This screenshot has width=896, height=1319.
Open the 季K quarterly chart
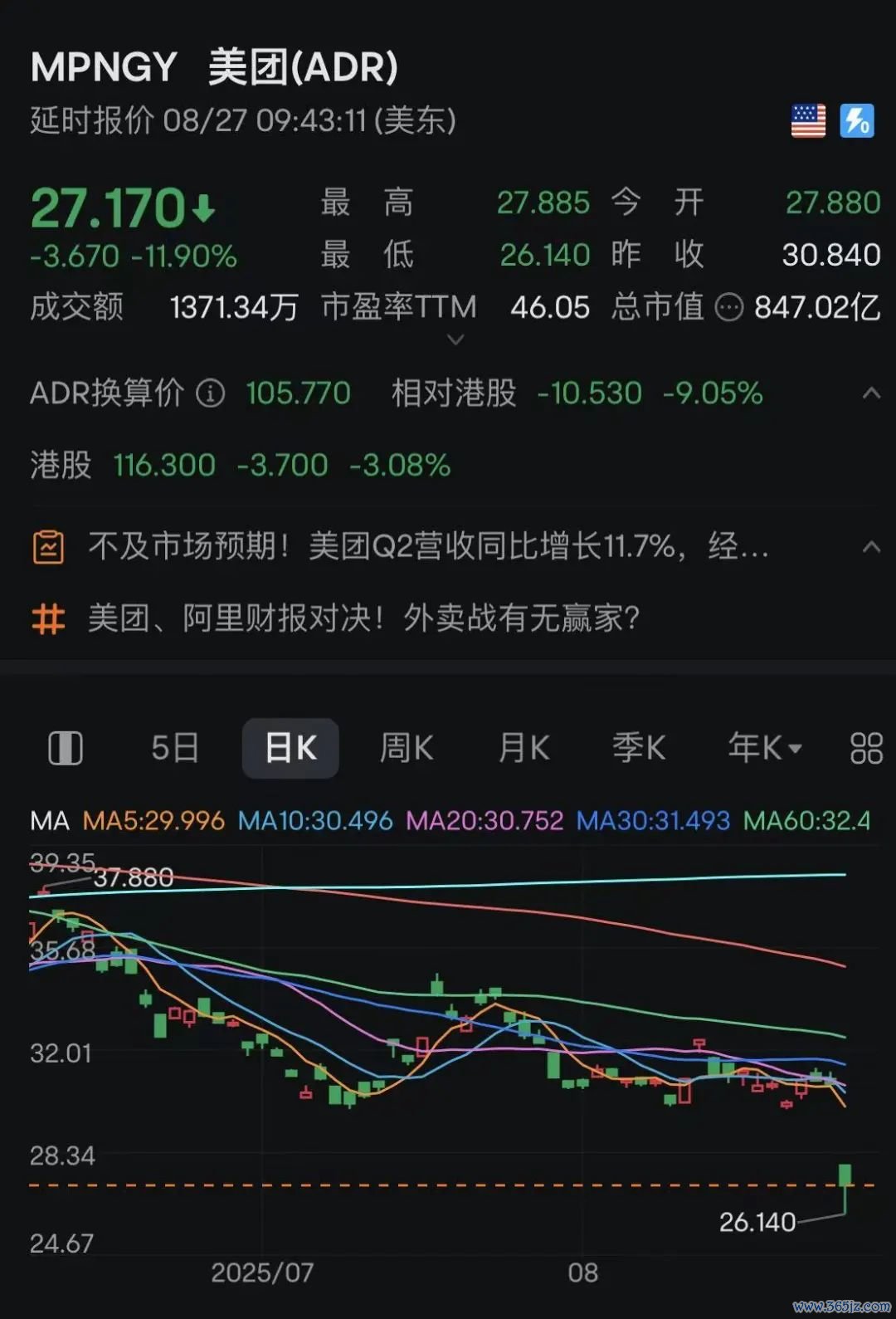tap(639, 748)
